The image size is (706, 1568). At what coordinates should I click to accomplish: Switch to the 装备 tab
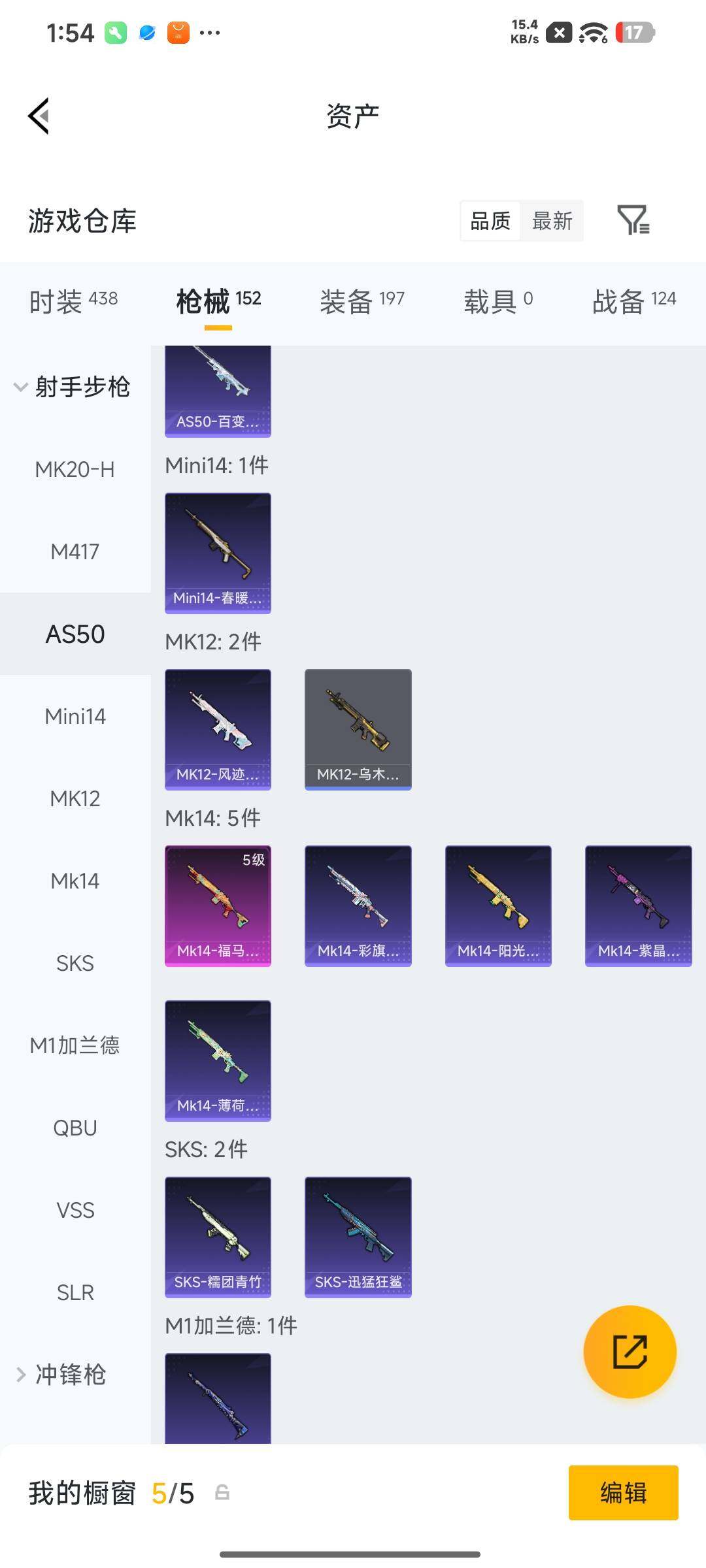coord(362,301)
